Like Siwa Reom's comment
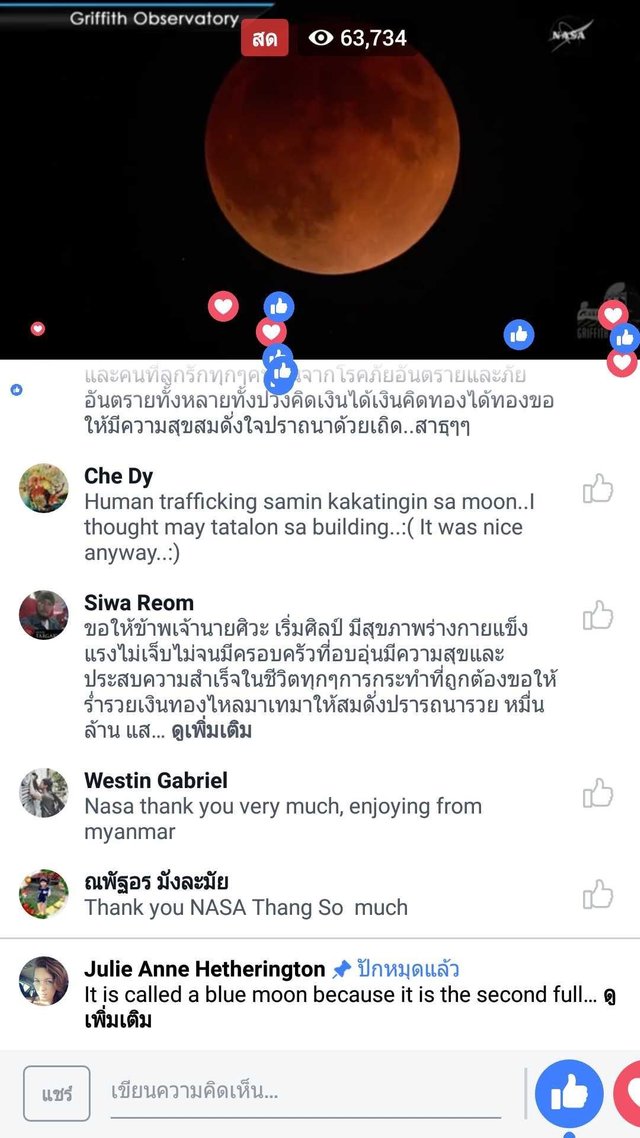The height and width of the screenshot is (1138, 640). (598, 615)
